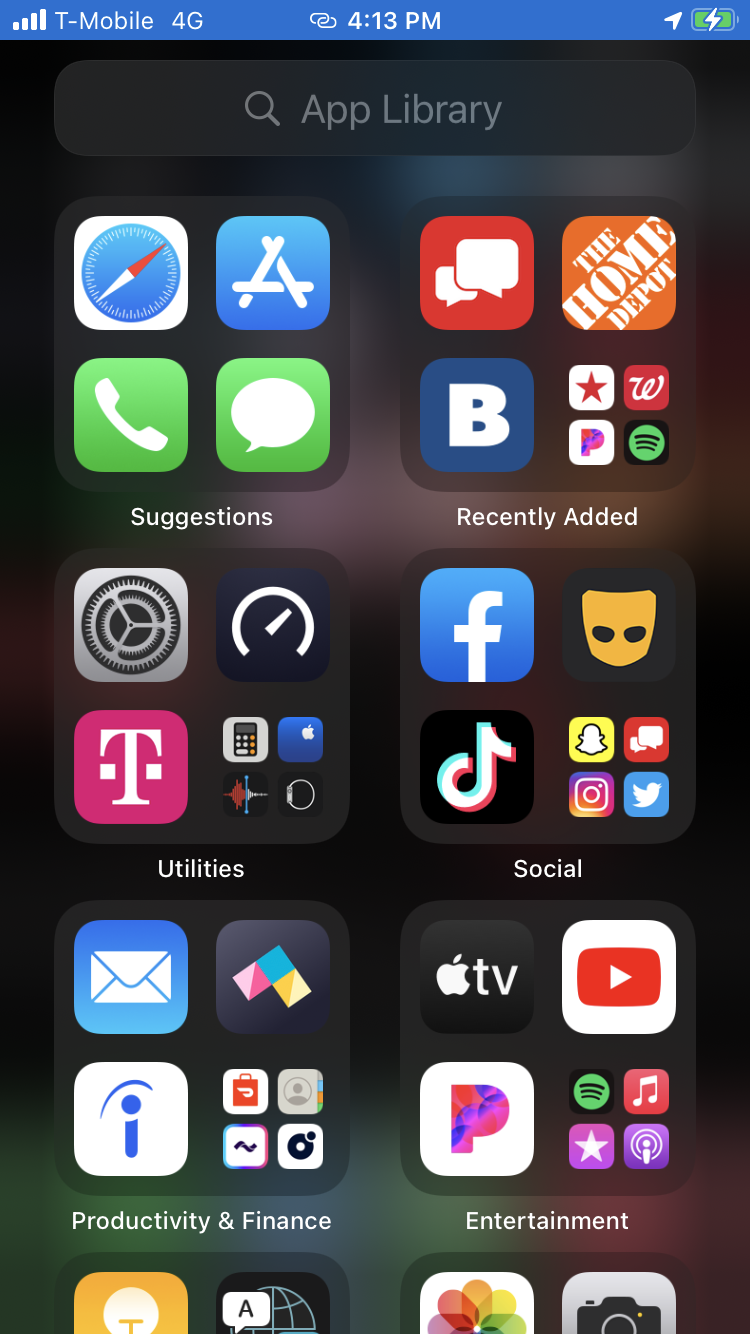Launch the Apple TV app

tap(477, 977)
